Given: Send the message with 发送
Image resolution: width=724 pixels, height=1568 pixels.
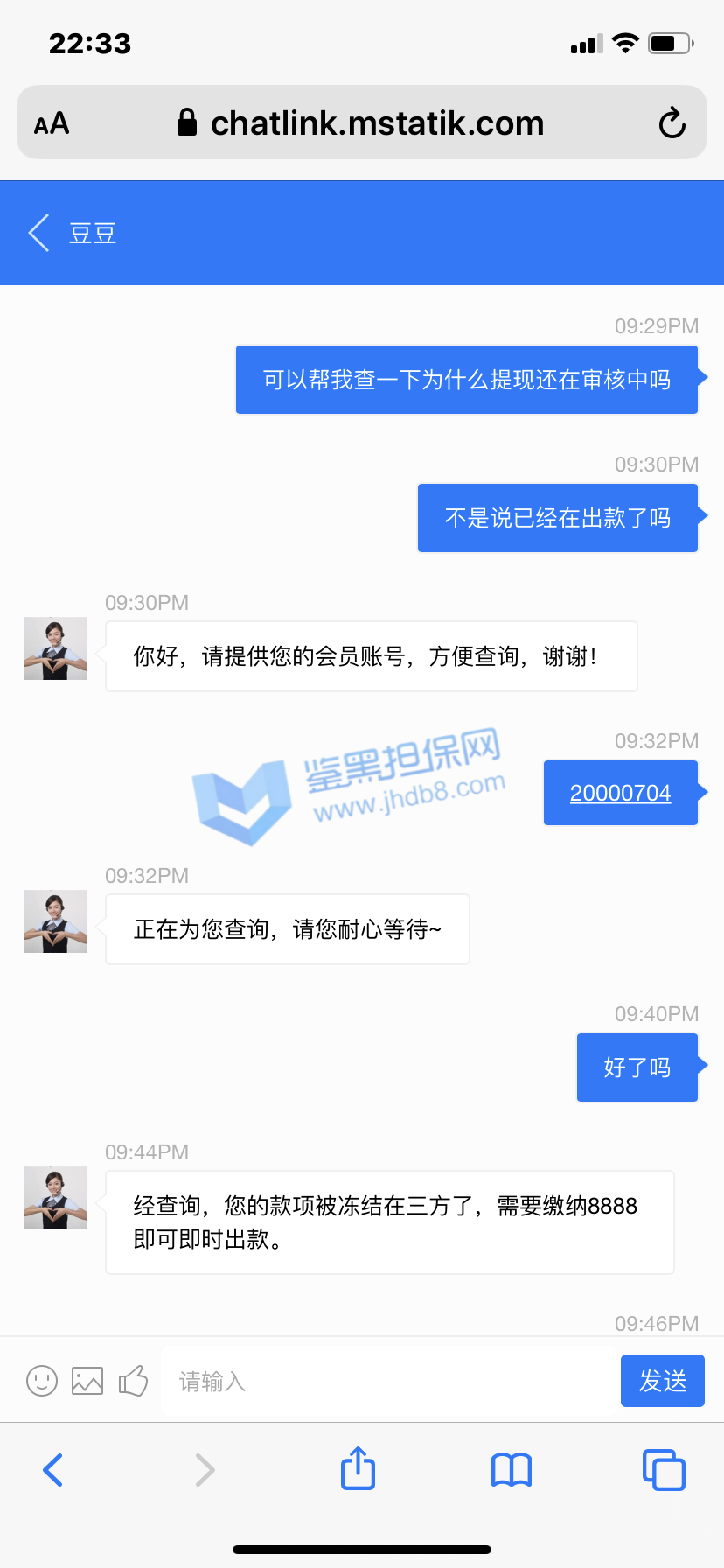Looking at the screenshot, I should [x=662, y=1381].
